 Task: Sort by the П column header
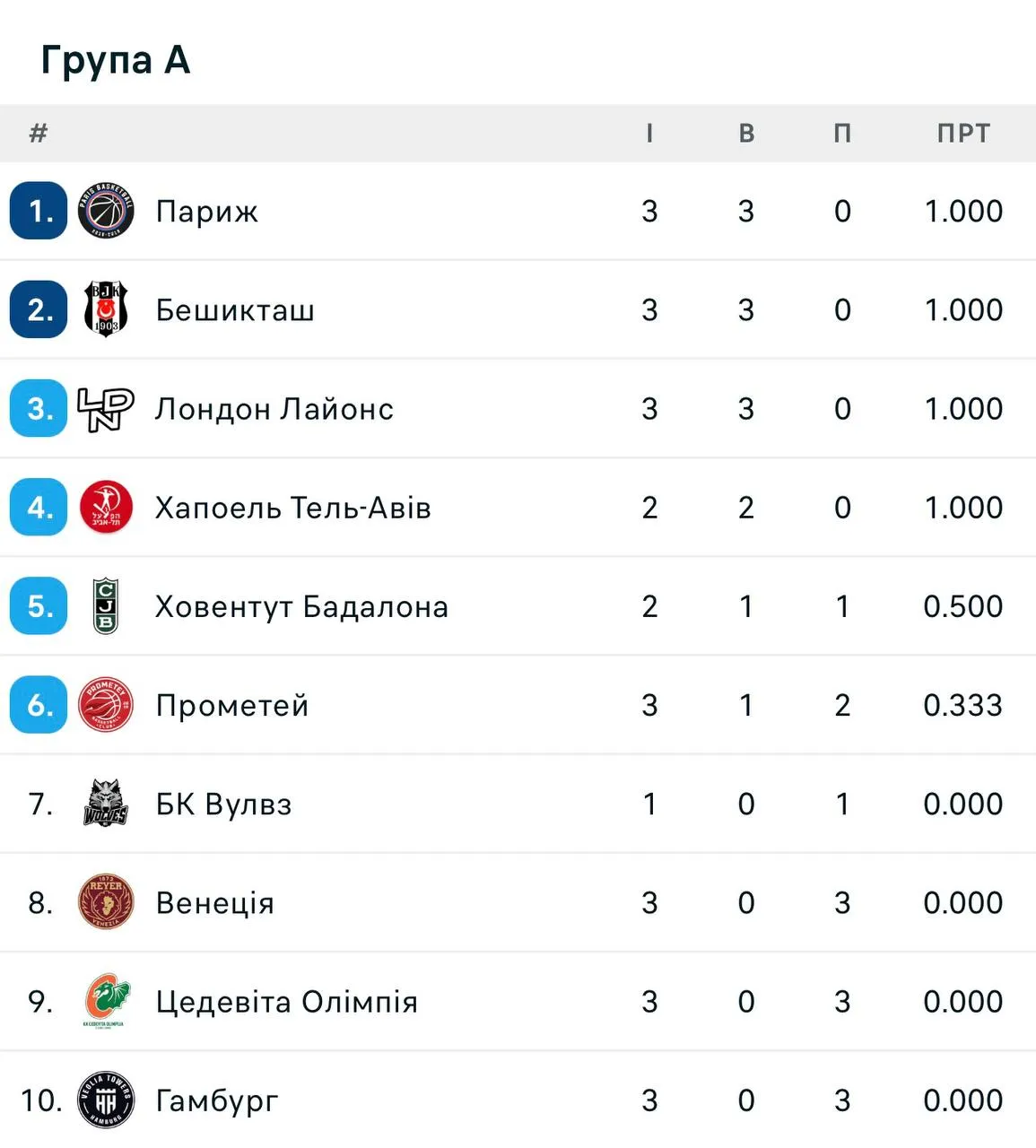841,134
